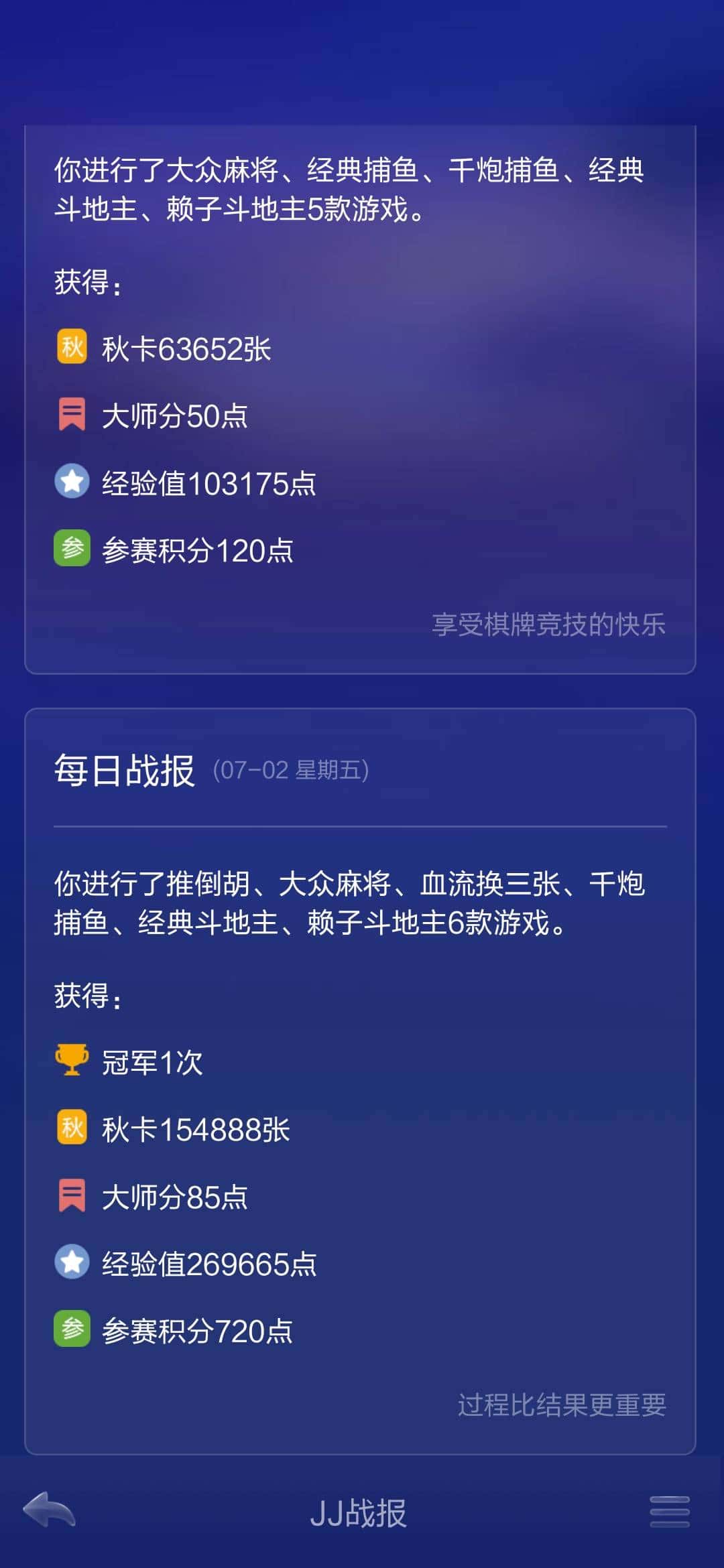Tap the 参赛积分 green icon in the first report

tap(72, 549)
